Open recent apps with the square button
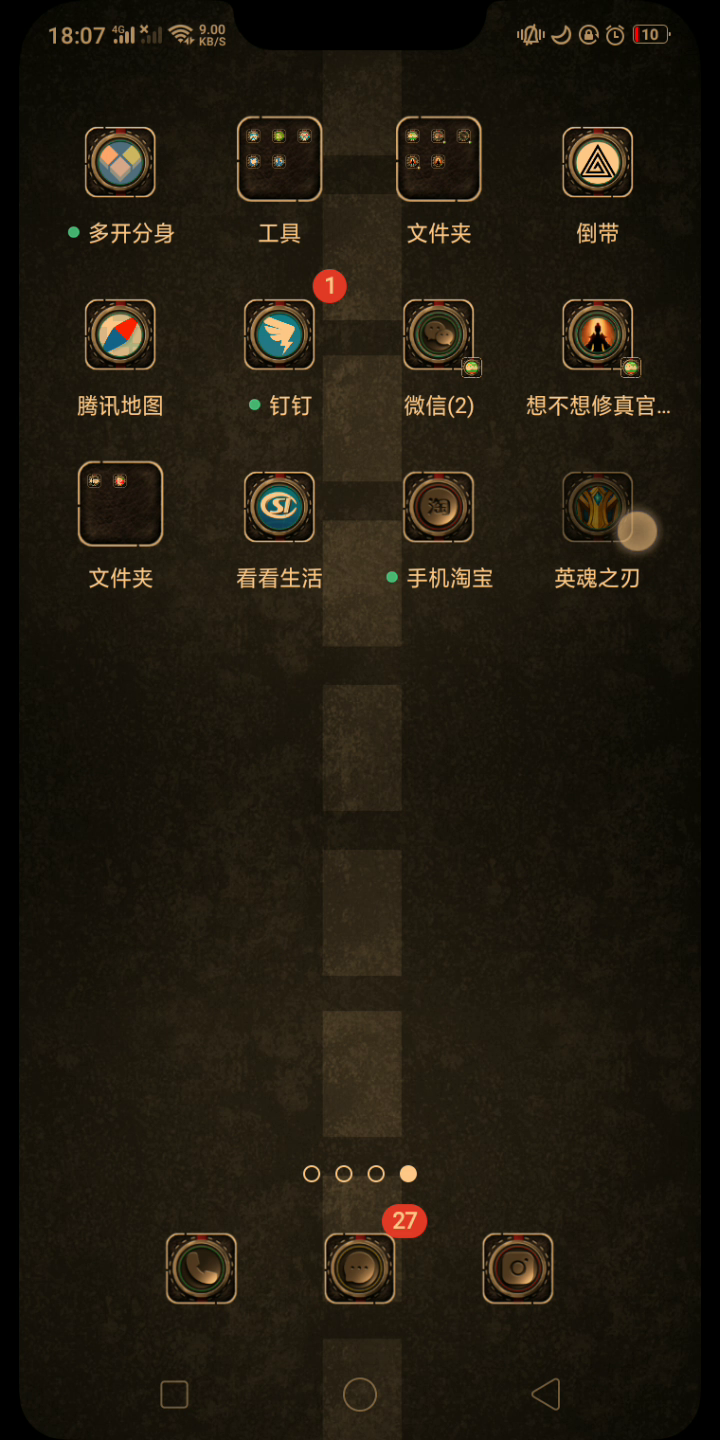The width and height of the screenshot is (720, 1440). pos(174,1394)
